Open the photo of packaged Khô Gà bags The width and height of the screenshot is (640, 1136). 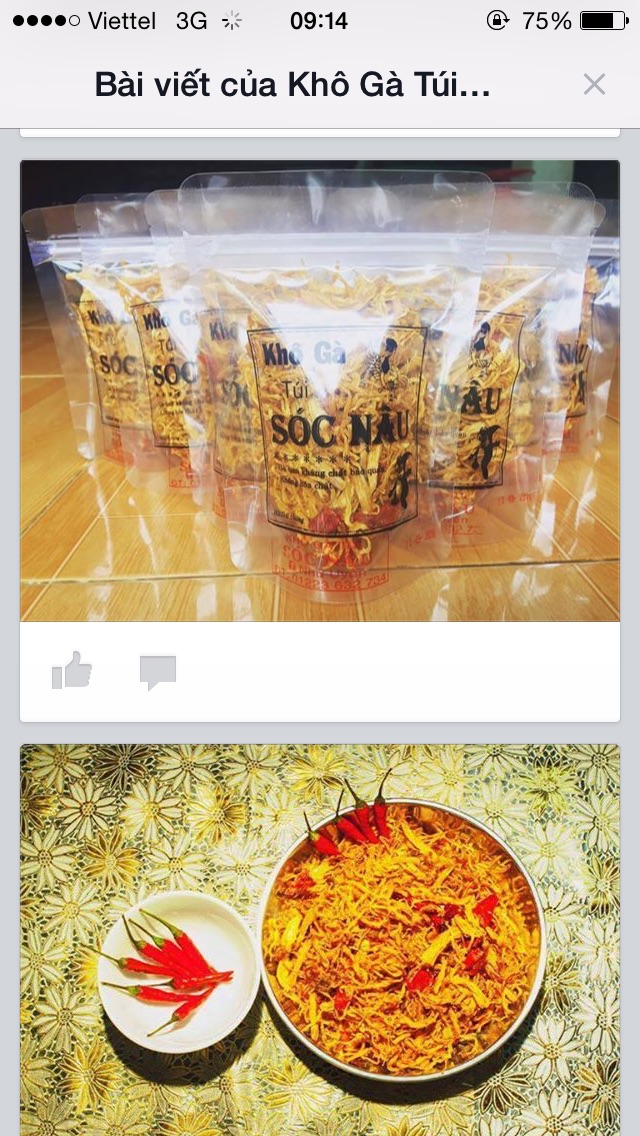(320, 391)
